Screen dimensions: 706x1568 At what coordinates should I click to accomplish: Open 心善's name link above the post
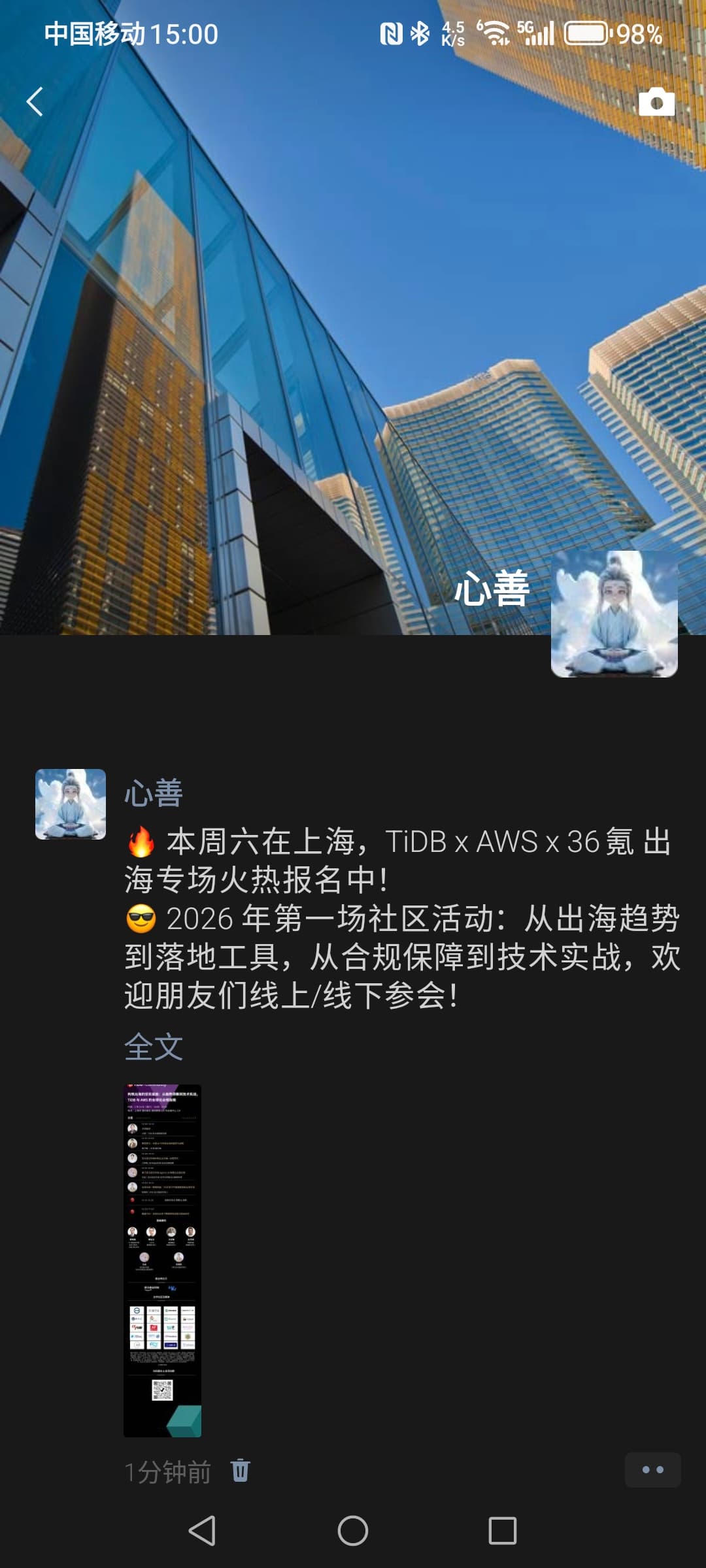pos(154,793)
